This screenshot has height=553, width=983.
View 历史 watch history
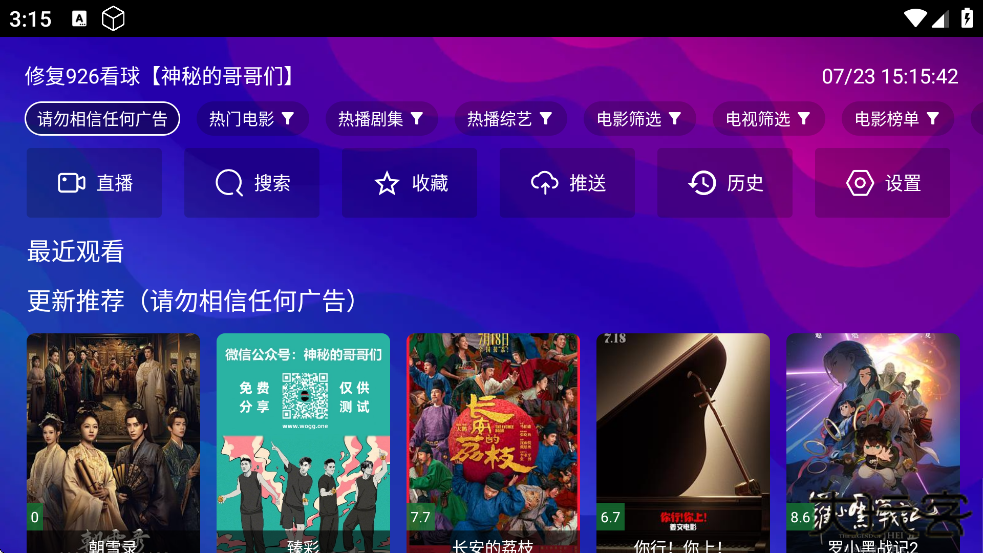725,183
